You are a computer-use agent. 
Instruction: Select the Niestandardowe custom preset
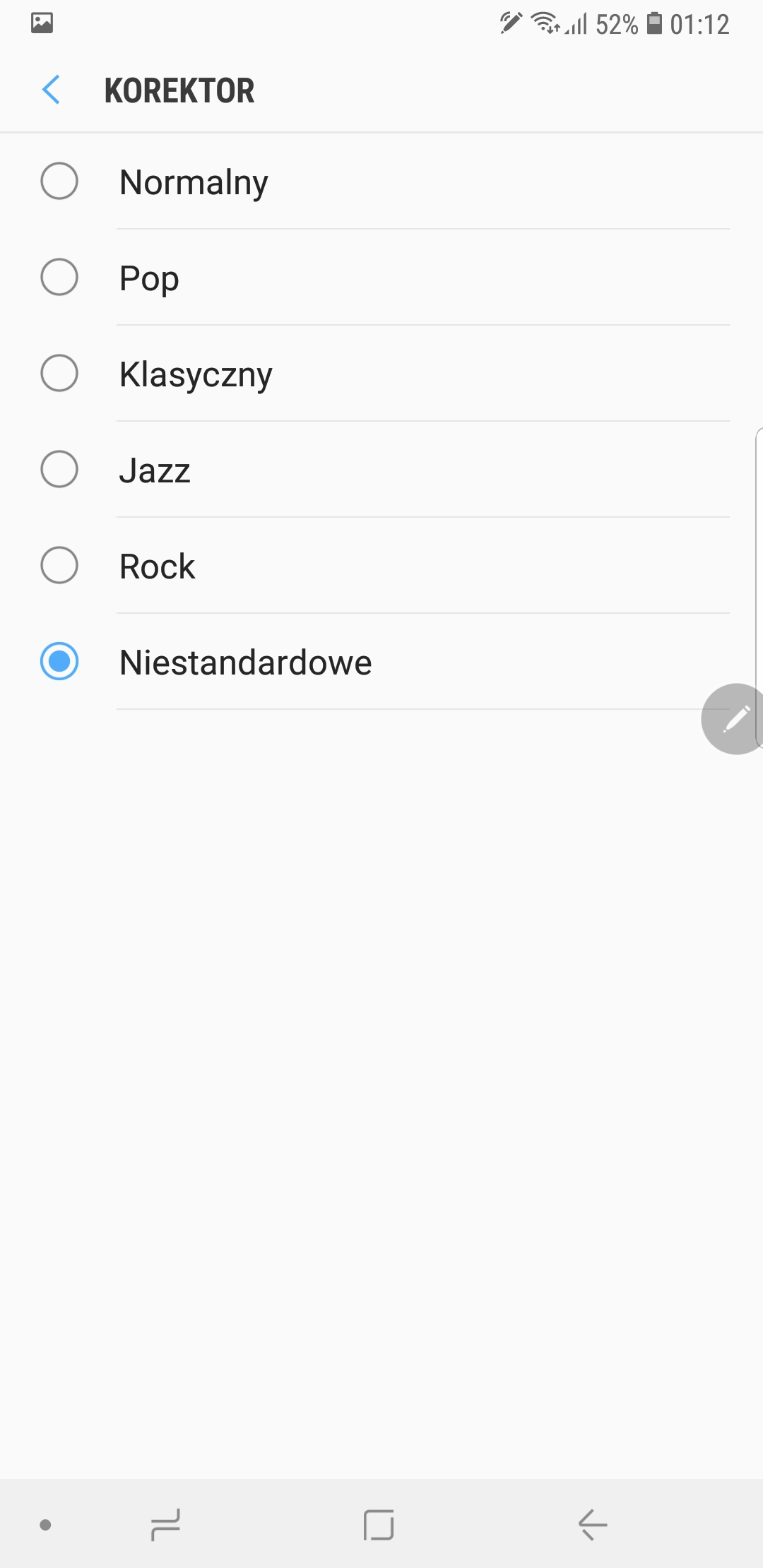(x=381, y=662)
